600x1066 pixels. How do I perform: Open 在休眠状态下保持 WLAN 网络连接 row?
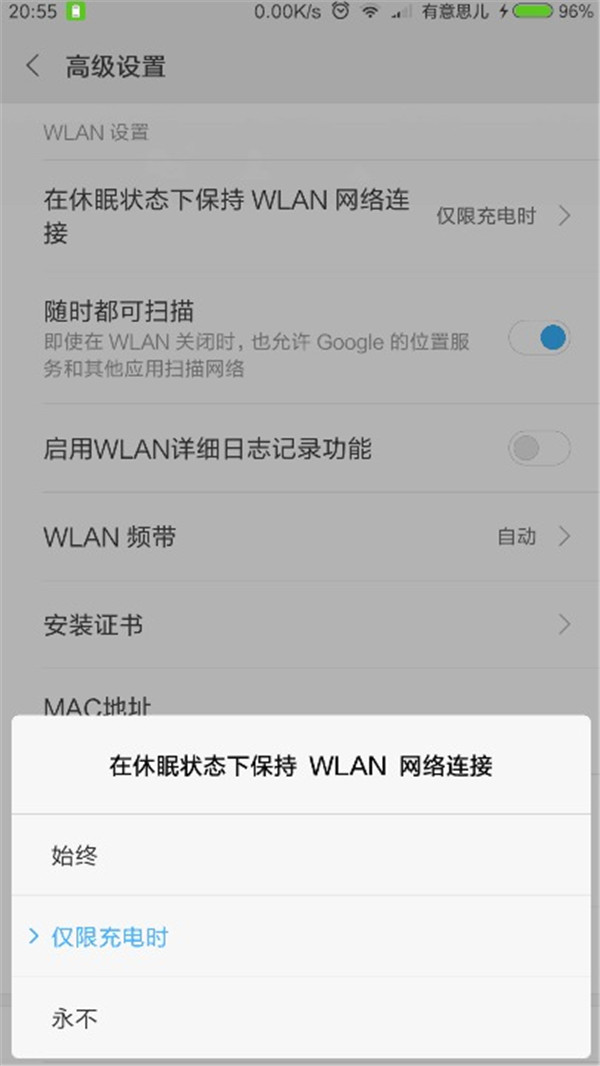pyautogui.click(x=300, y=216)
